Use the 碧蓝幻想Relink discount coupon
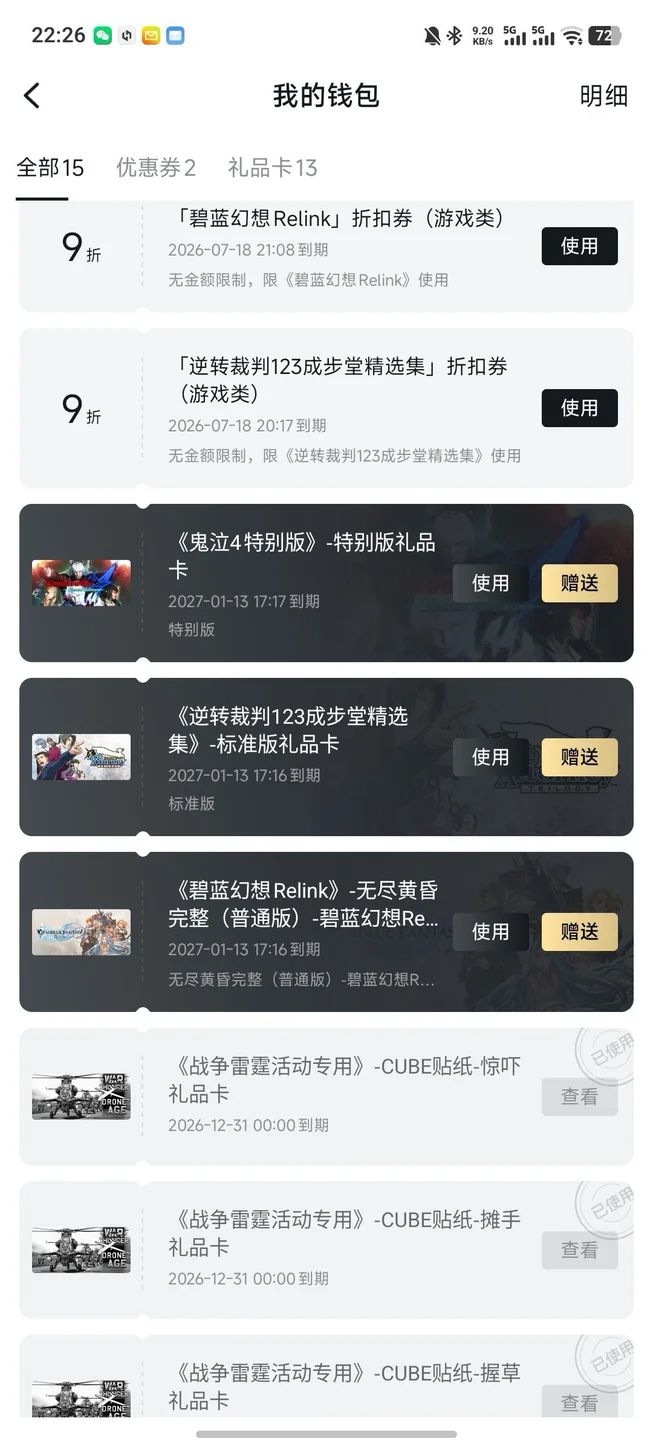 pos(580,246)
